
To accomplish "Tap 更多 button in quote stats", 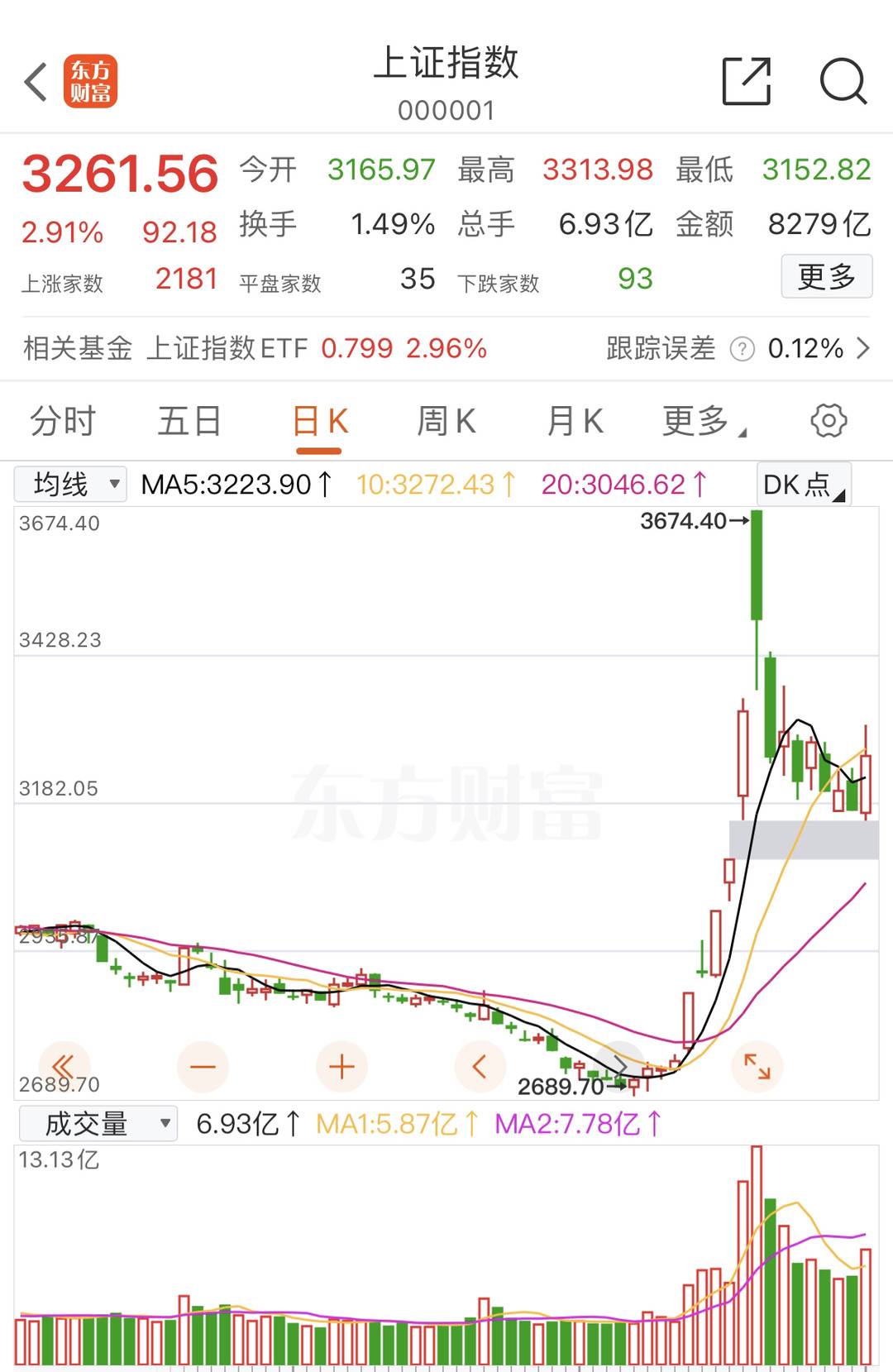I will 826,277.
